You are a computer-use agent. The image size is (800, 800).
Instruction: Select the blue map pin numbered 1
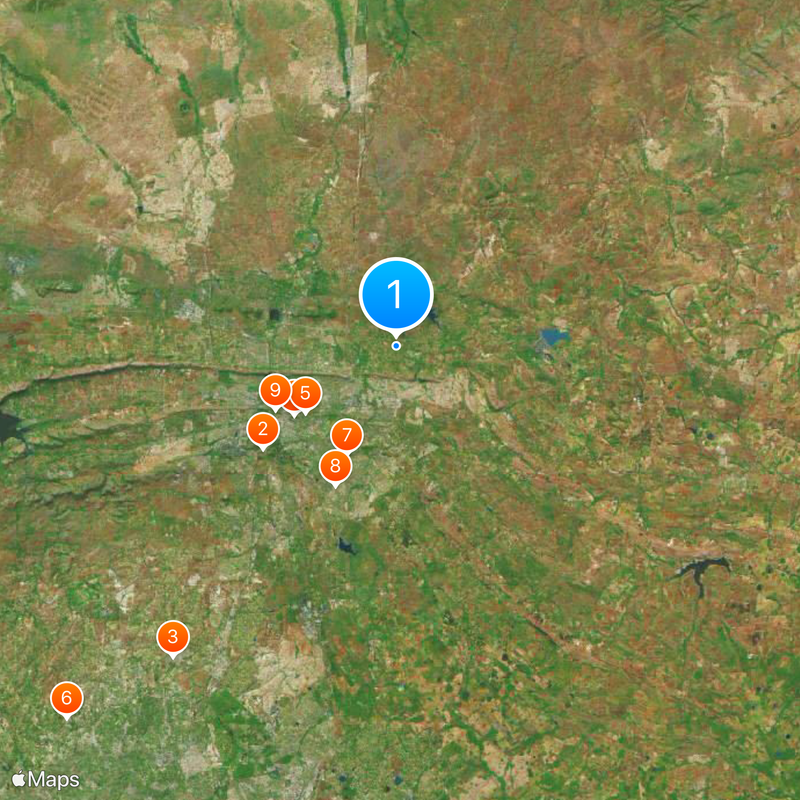tap(396, 295)
